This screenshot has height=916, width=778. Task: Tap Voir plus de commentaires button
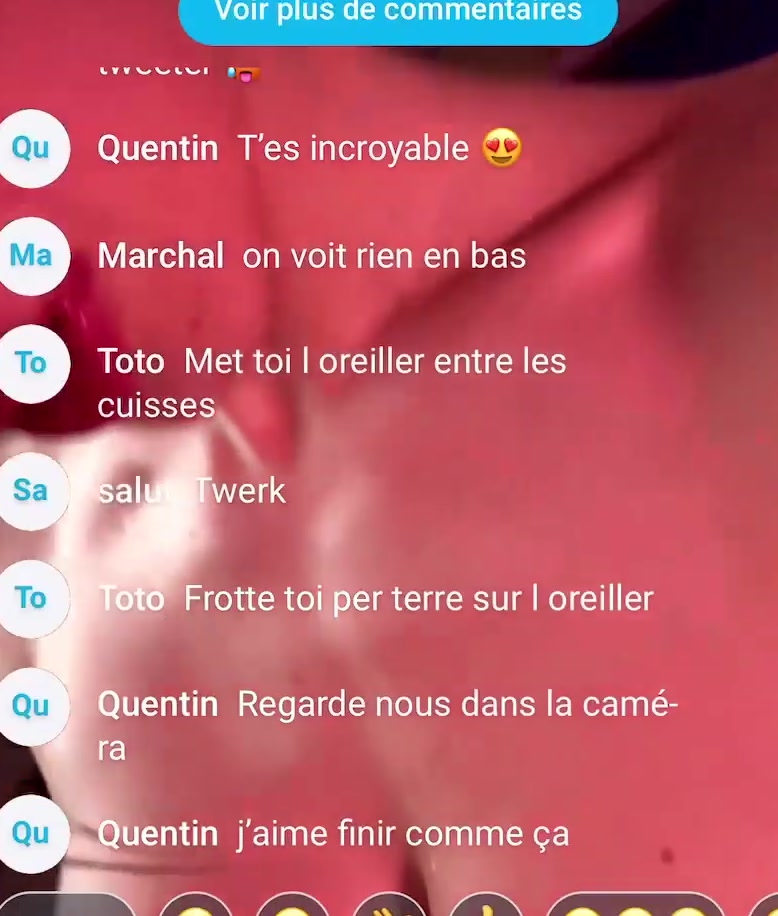pyautogui.click(x=397, y=16)
